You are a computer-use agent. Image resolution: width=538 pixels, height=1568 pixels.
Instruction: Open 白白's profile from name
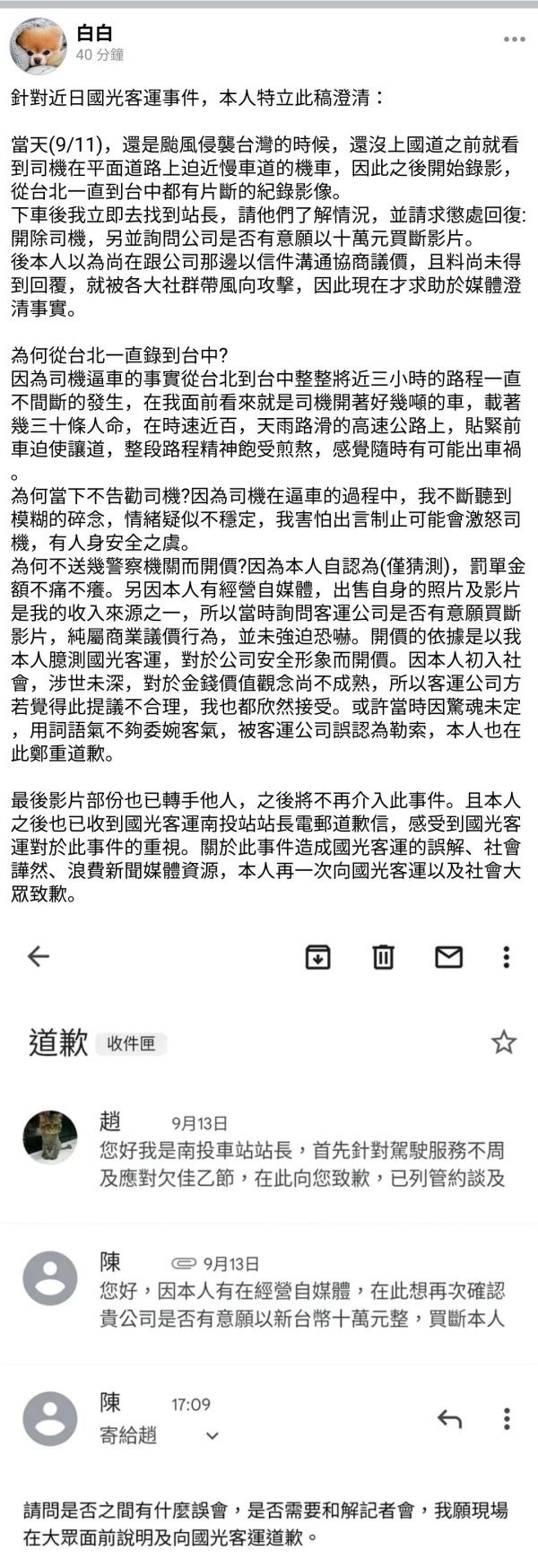click(94, 33)
